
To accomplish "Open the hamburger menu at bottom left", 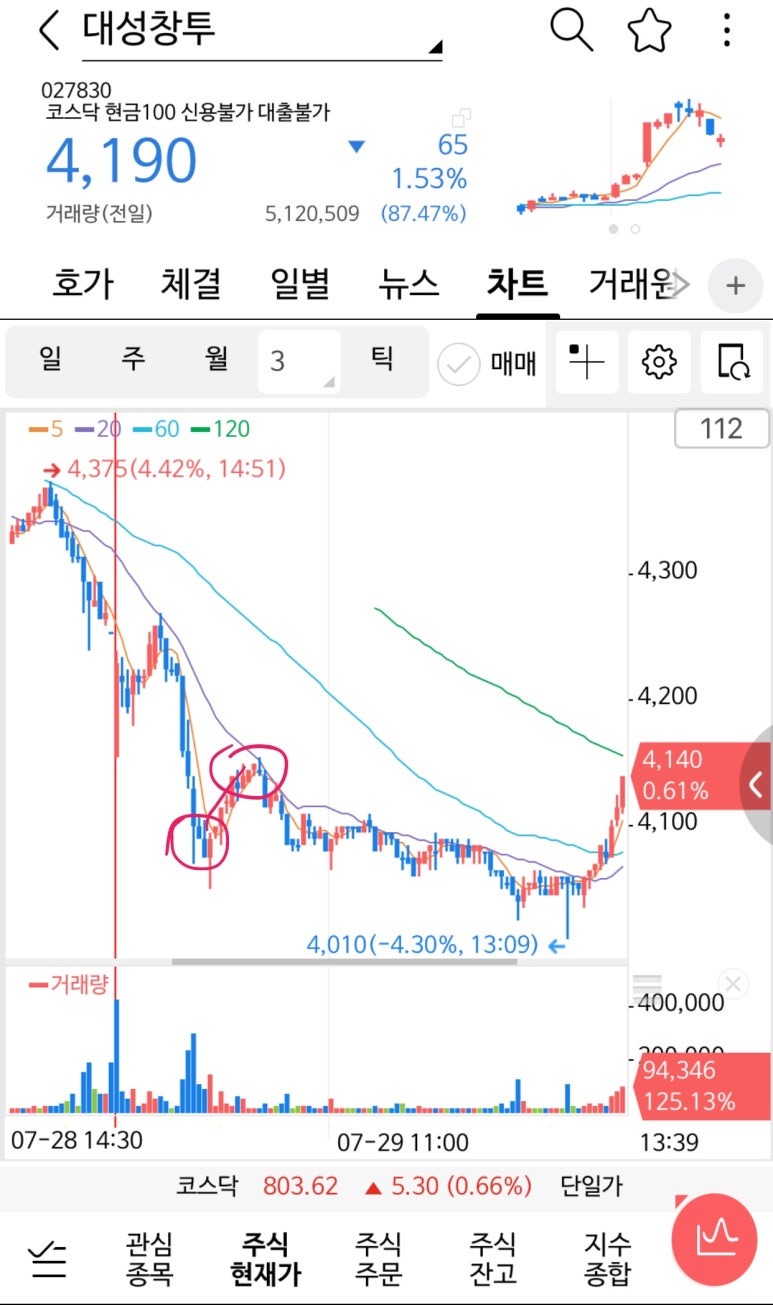I will (x=47, y=1258).
